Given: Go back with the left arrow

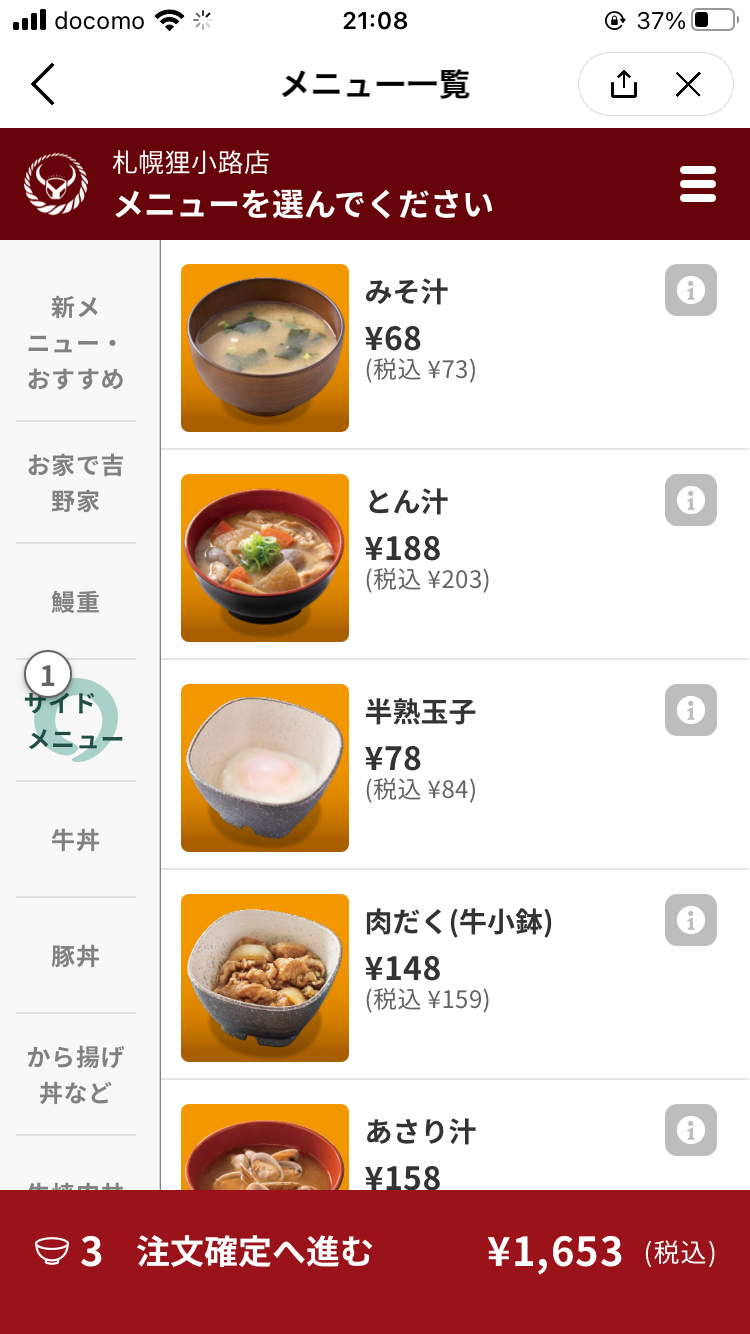Looking at the screenshot, I should click(43, 85).
